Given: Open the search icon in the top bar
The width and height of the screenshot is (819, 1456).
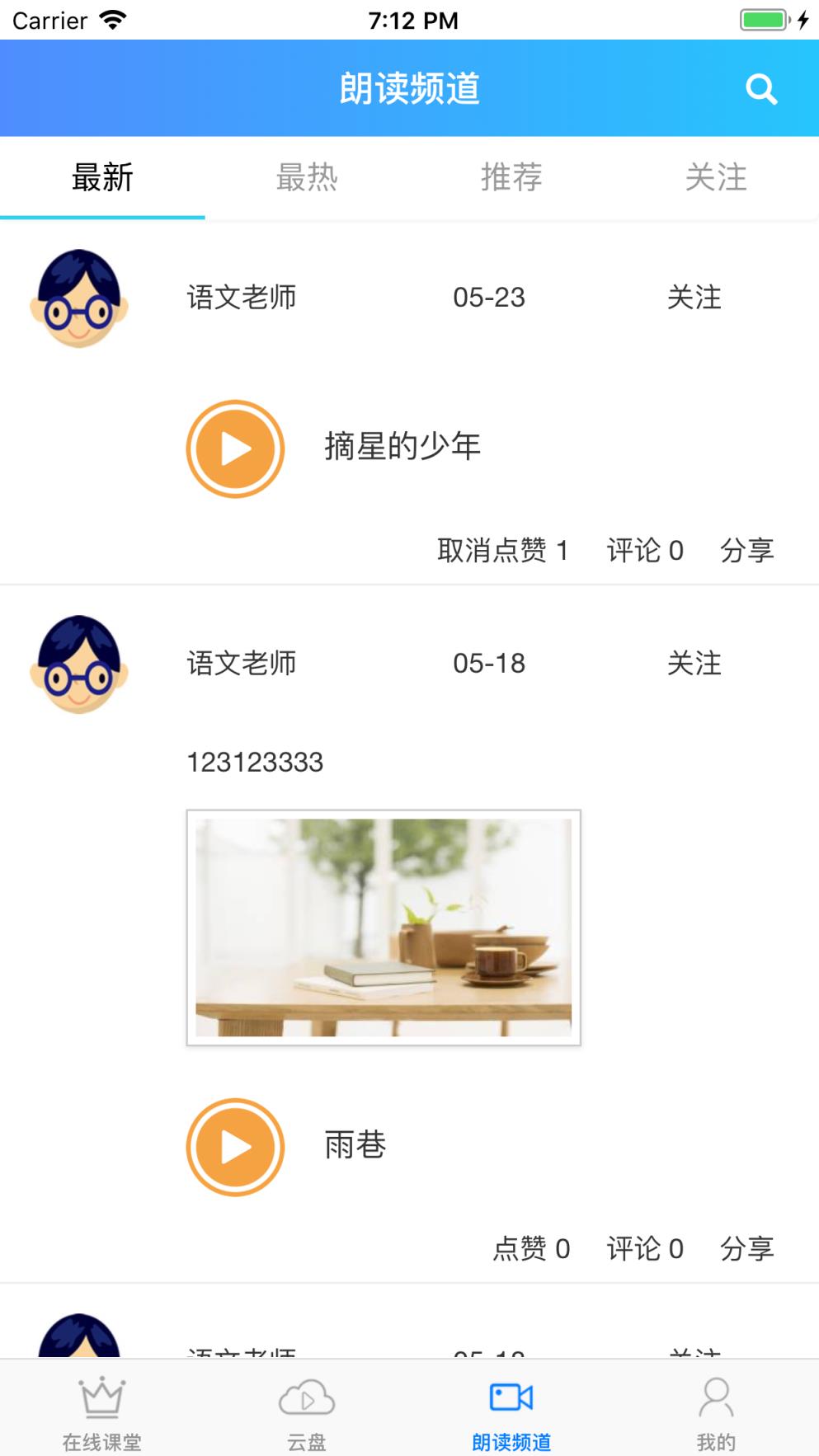Looking at the screenshot, I should (x=761, y=87).
